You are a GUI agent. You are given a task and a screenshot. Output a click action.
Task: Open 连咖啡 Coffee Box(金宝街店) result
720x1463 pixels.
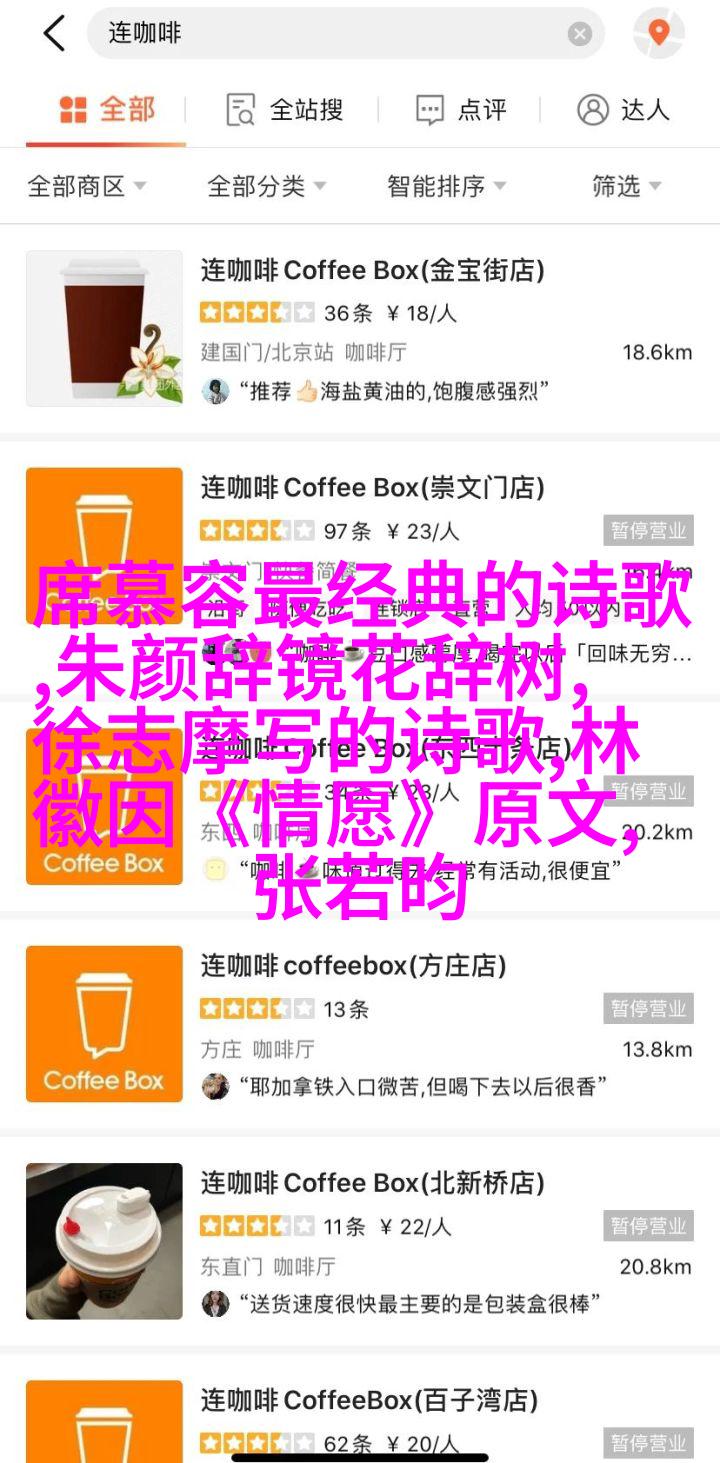pyautogui.click(x=372, y=270)
